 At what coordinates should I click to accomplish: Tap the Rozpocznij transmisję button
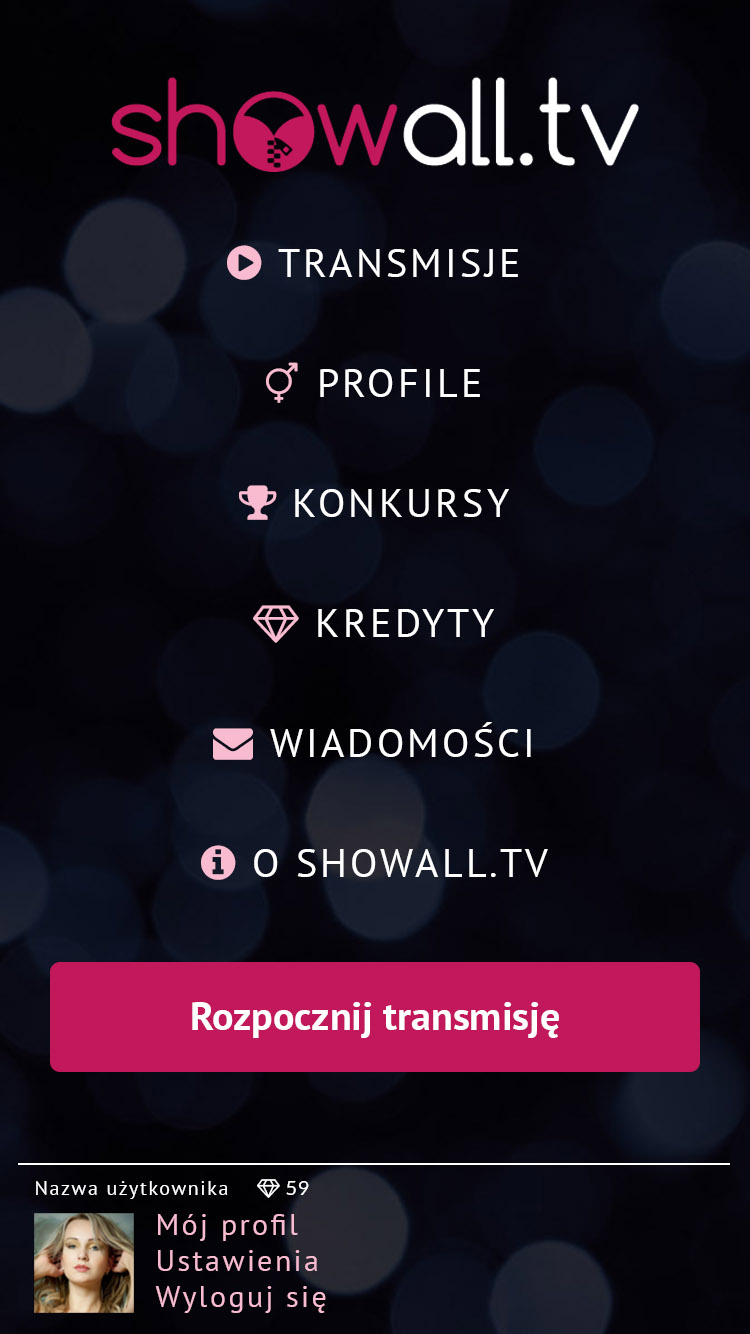pyautogui.click(x=375, y=1017)
